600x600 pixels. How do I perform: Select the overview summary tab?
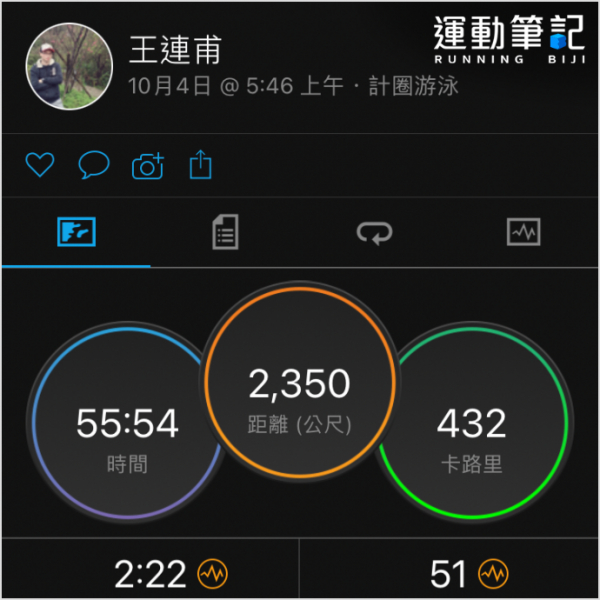point(76,233)
